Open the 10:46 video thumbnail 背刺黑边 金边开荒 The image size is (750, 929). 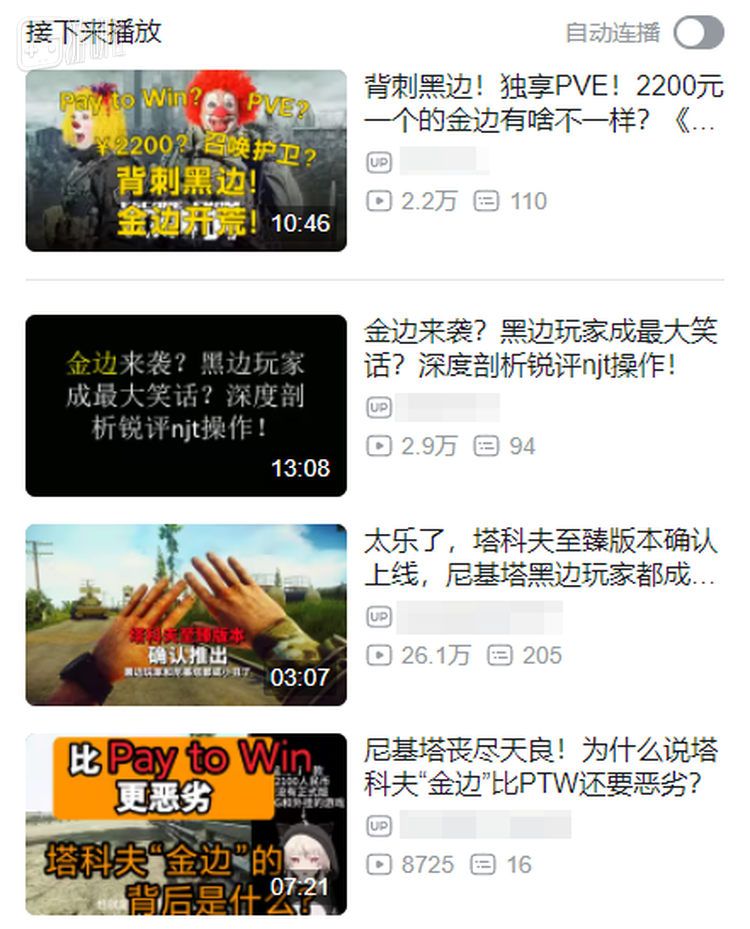coord(186,160)
